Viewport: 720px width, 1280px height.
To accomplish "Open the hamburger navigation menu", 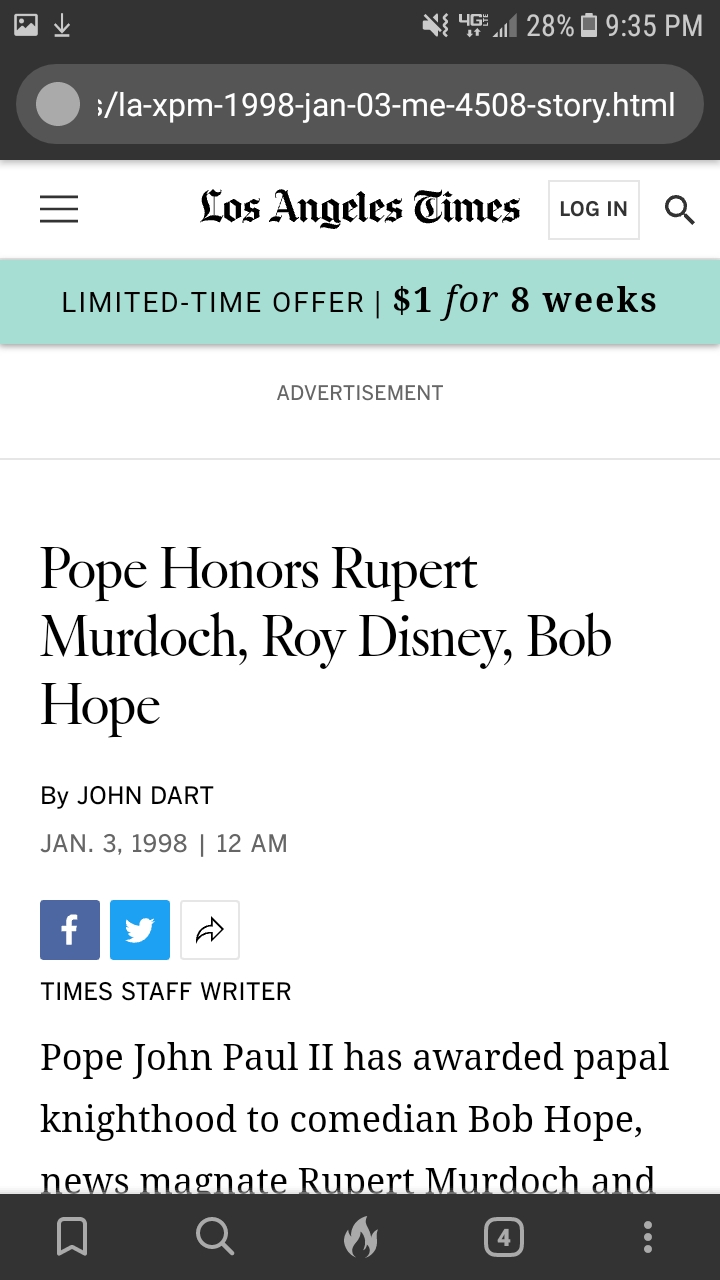I will [x=59, y=209].
